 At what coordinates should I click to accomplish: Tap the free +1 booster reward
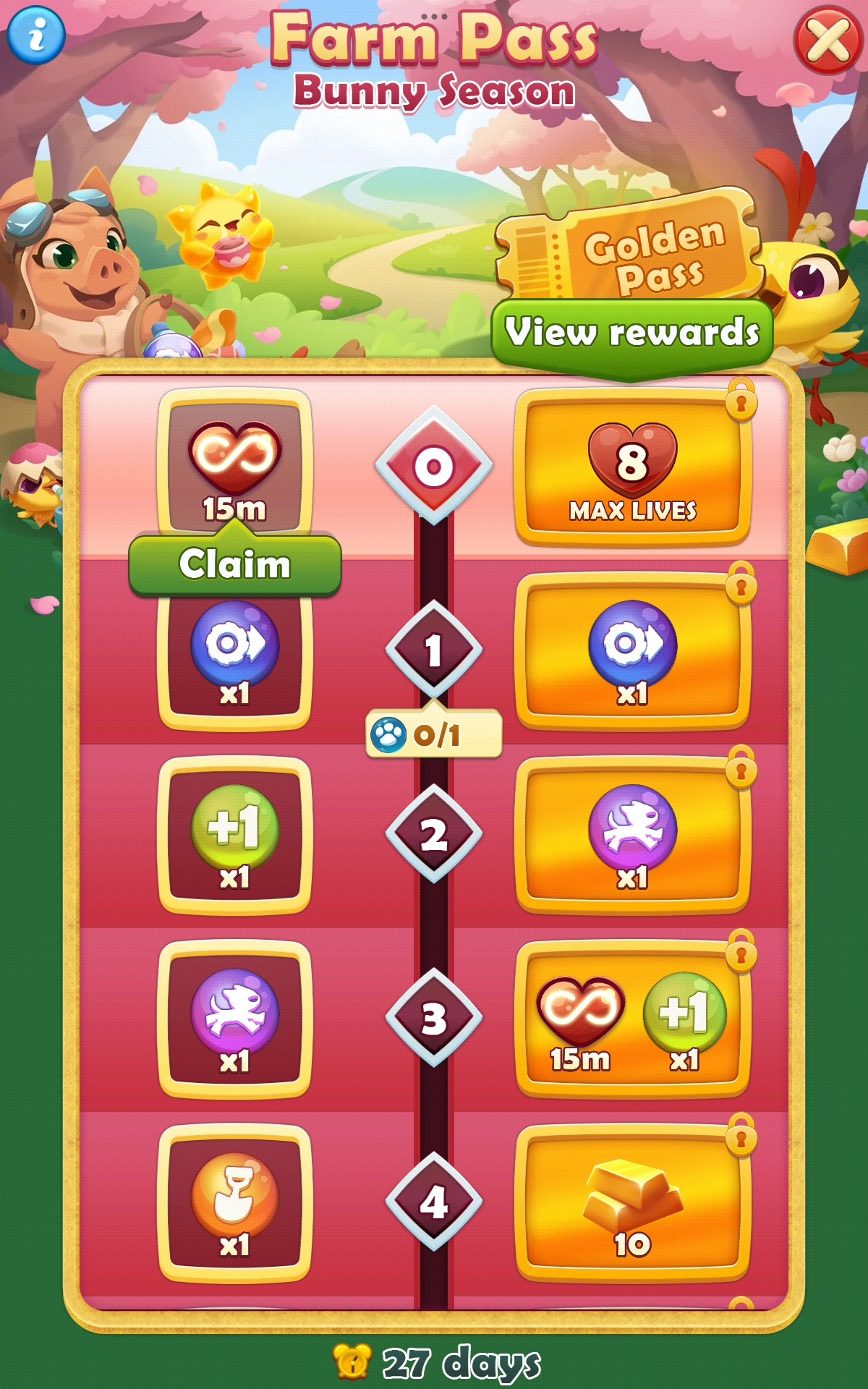[235, 836]
